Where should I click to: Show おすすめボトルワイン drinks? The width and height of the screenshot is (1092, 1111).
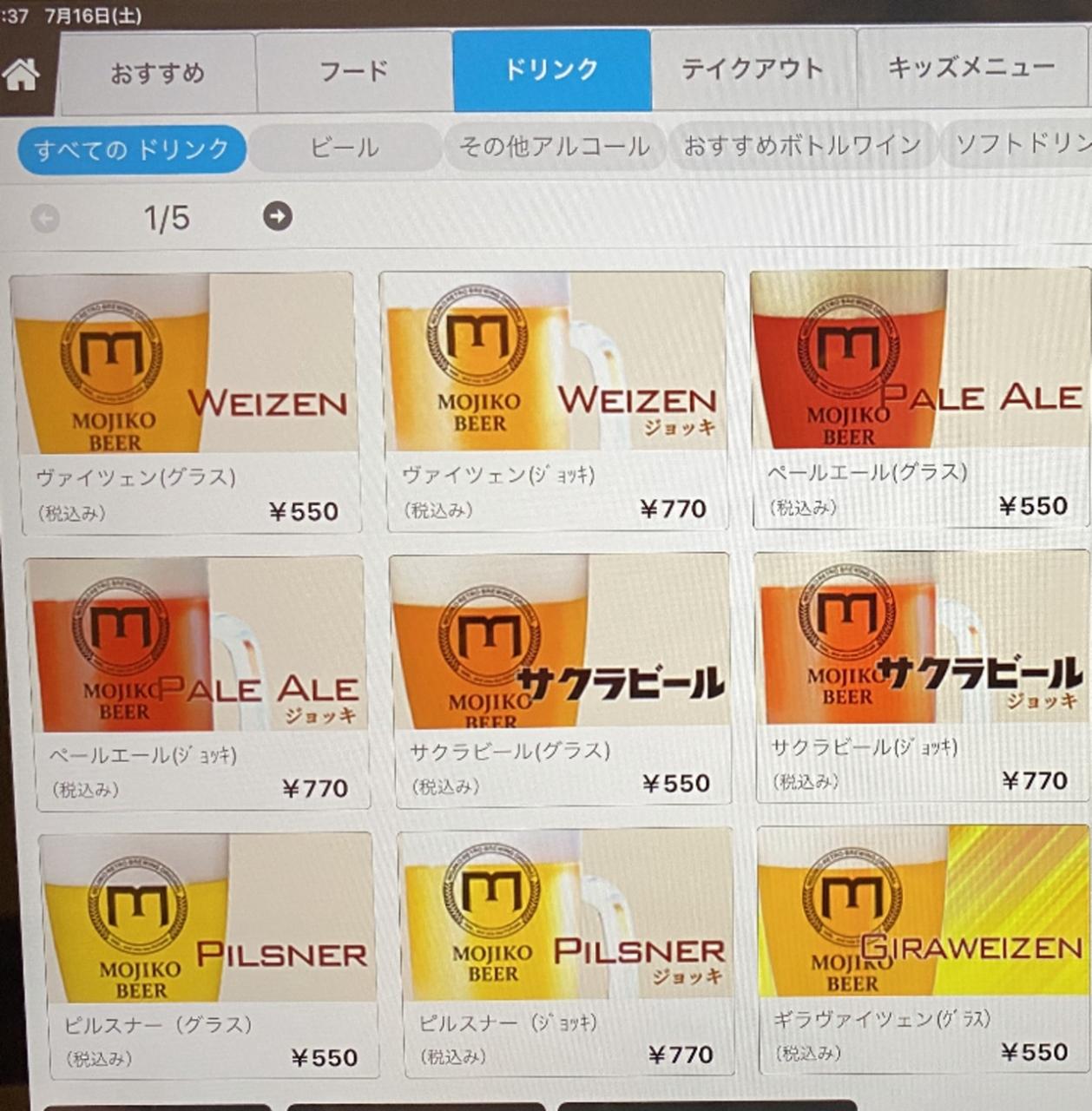point(802,144)
